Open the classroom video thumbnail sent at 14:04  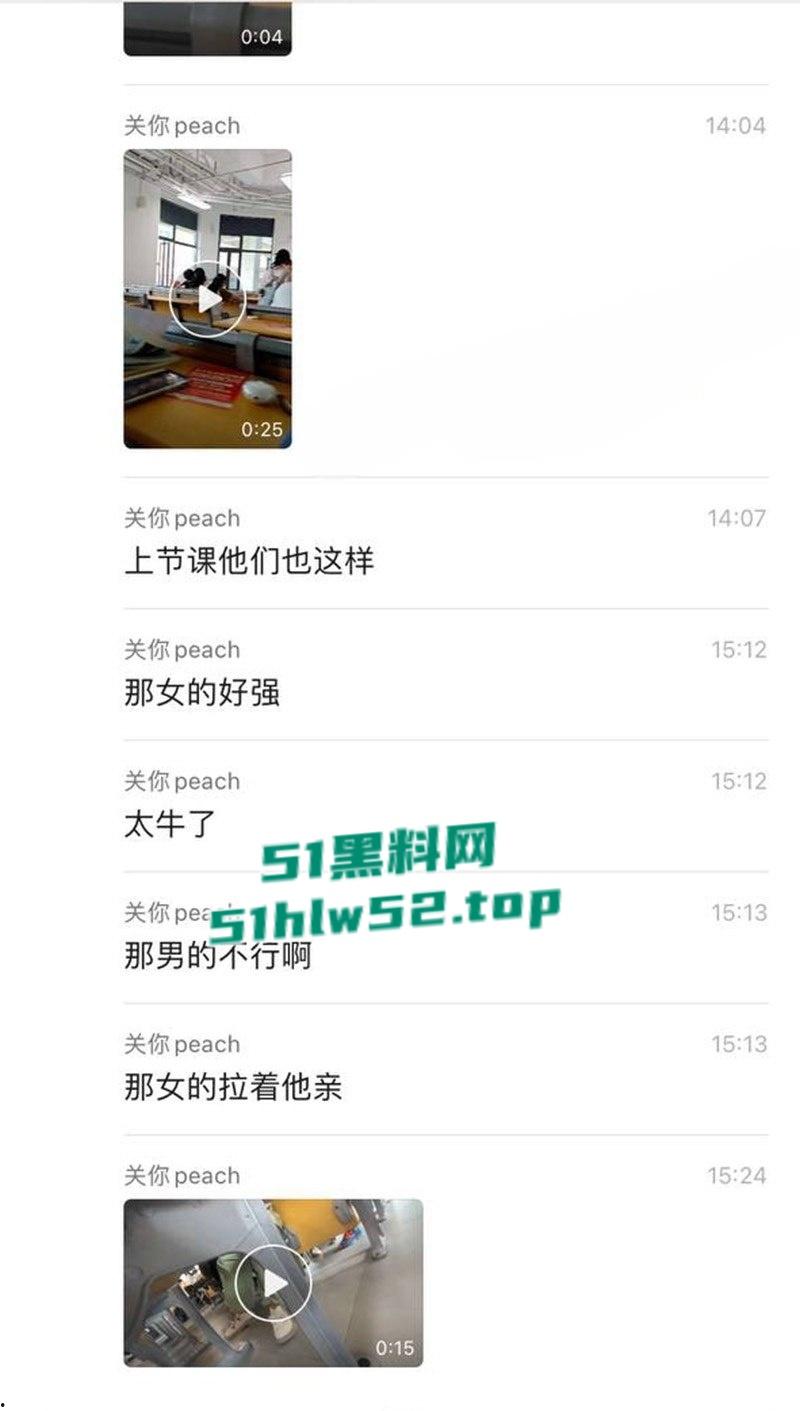click(x=206, y=297)
